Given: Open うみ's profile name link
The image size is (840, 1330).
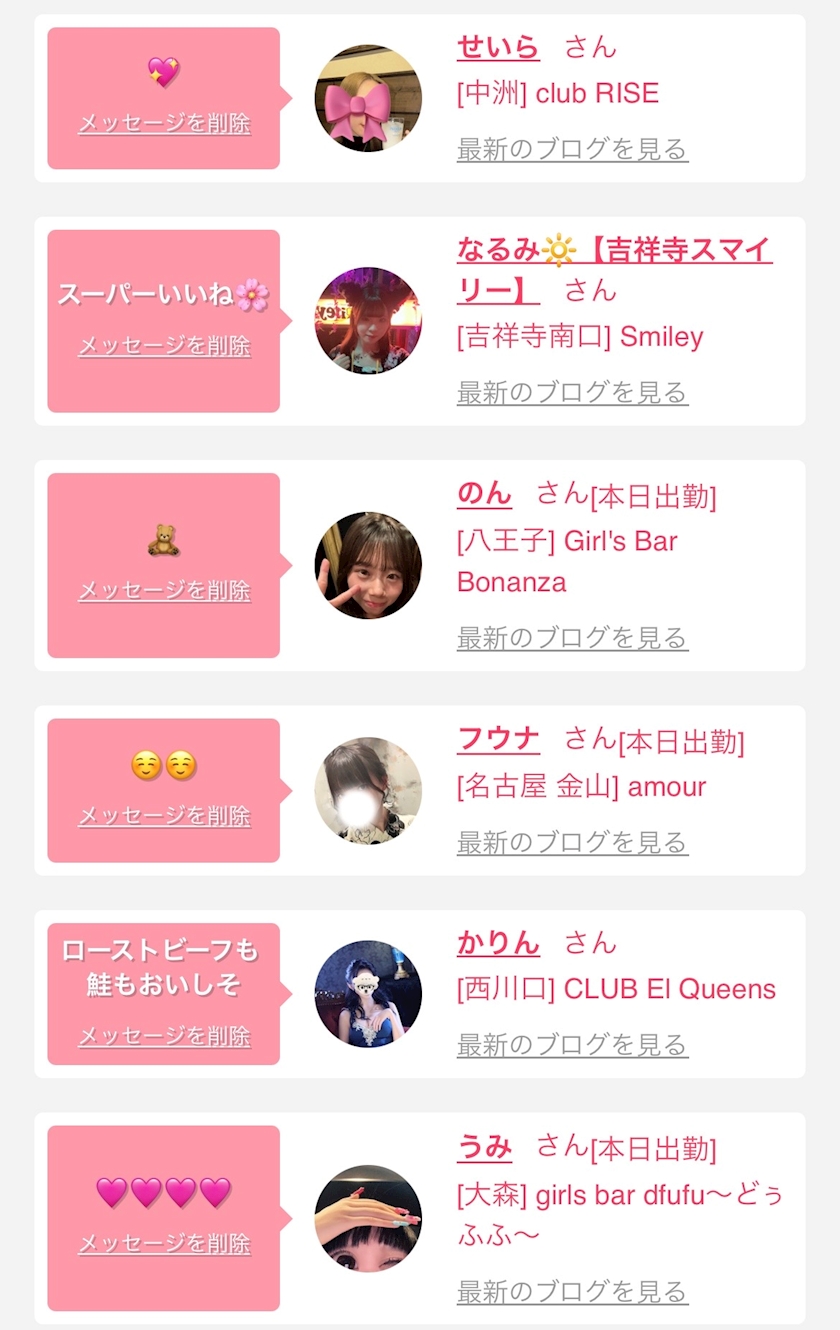Looking at the screenshot, I should tap(484, 1147).
